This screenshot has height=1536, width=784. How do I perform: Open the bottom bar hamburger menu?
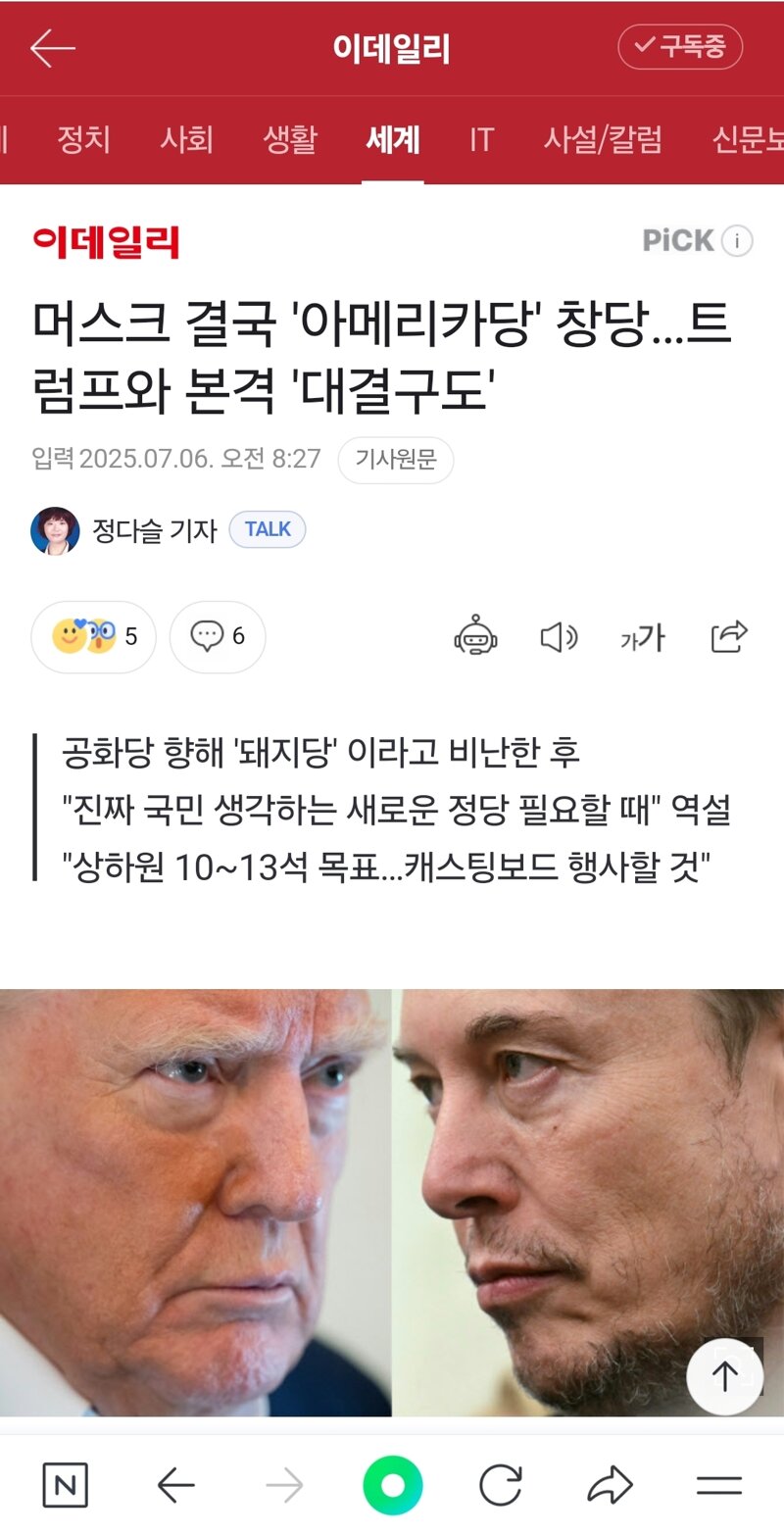718,1486
